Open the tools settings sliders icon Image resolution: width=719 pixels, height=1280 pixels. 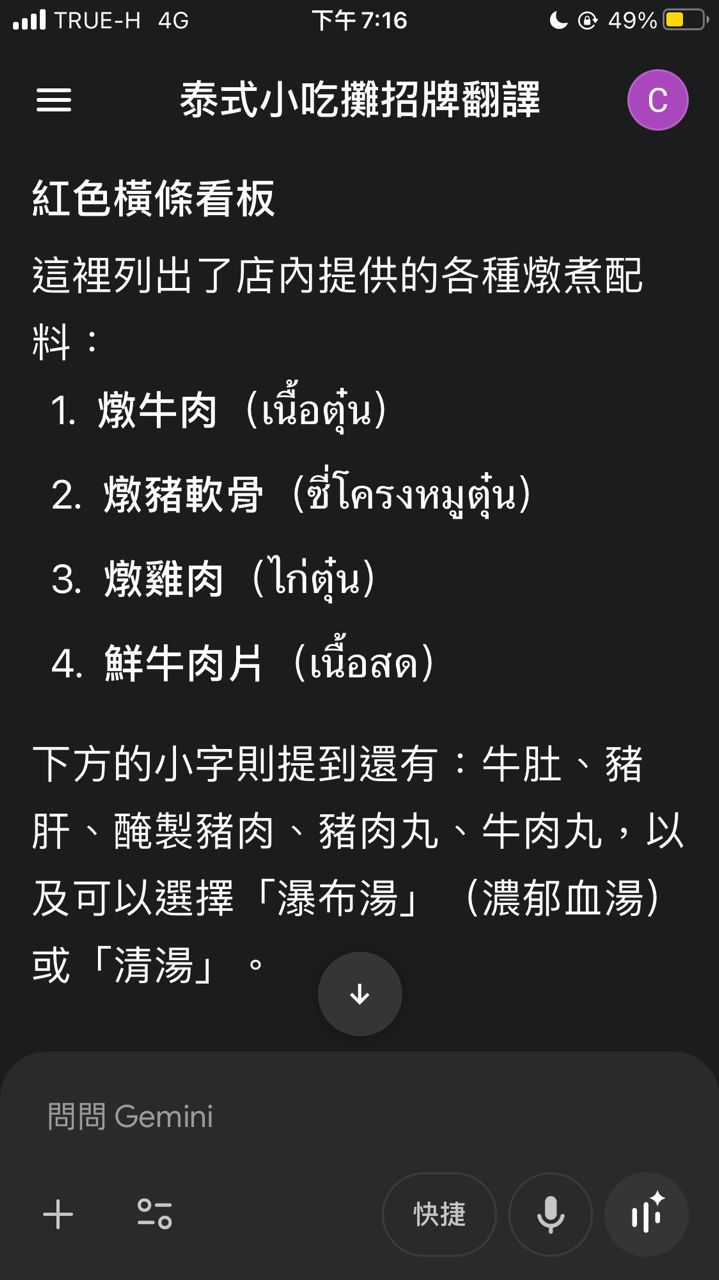[154, 1214]
